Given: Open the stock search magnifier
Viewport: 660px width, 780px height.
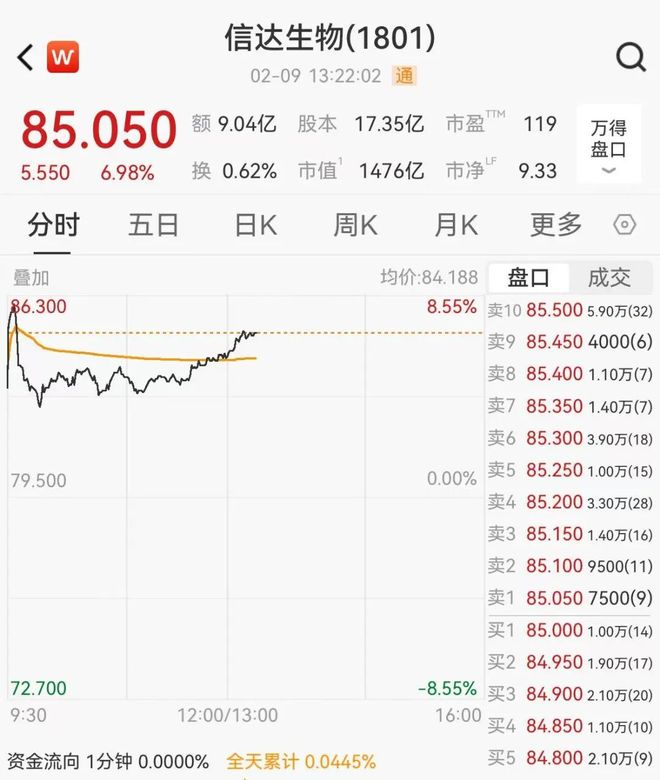Looking at the screenshot, I should pyautogui.click(x=631, y=58).
